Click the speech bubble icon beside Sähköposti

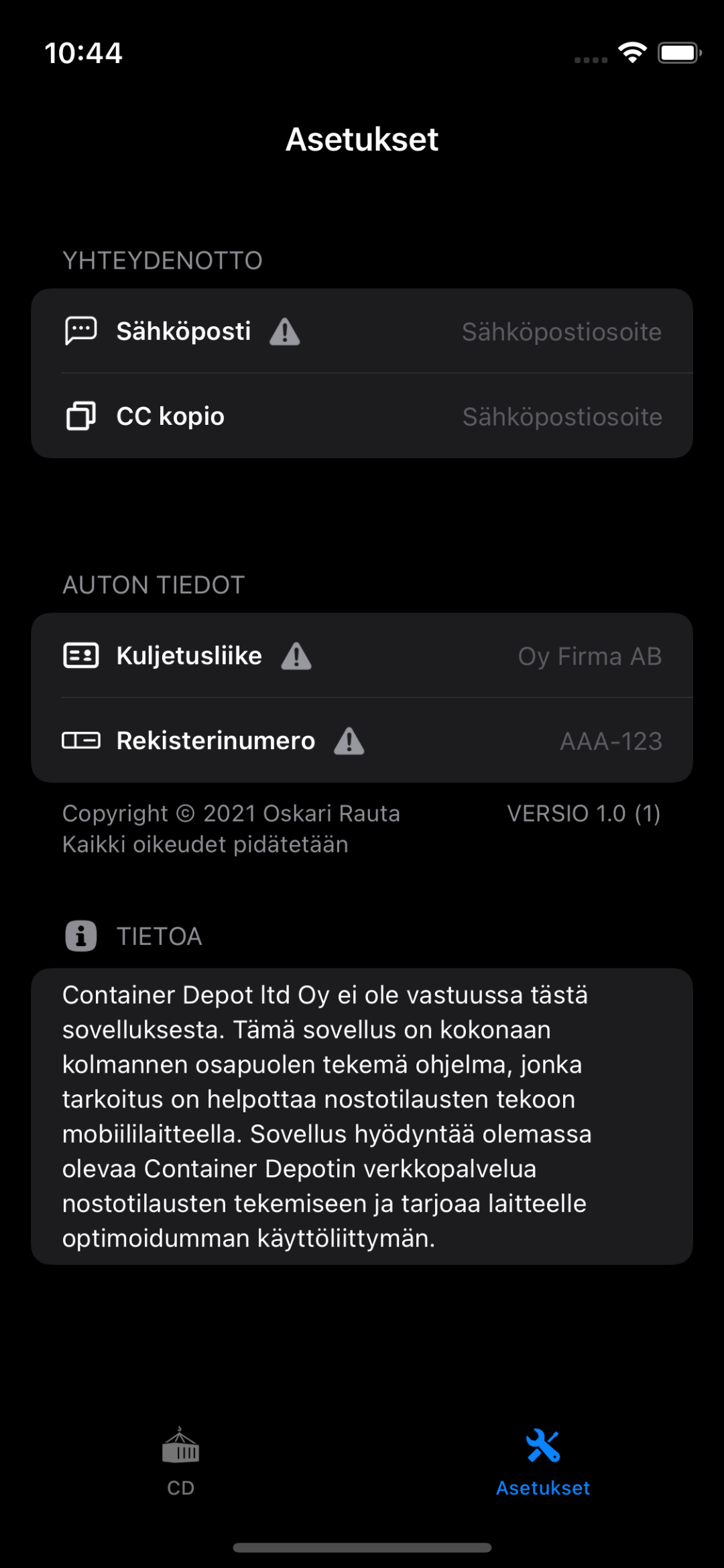point(80,330)
